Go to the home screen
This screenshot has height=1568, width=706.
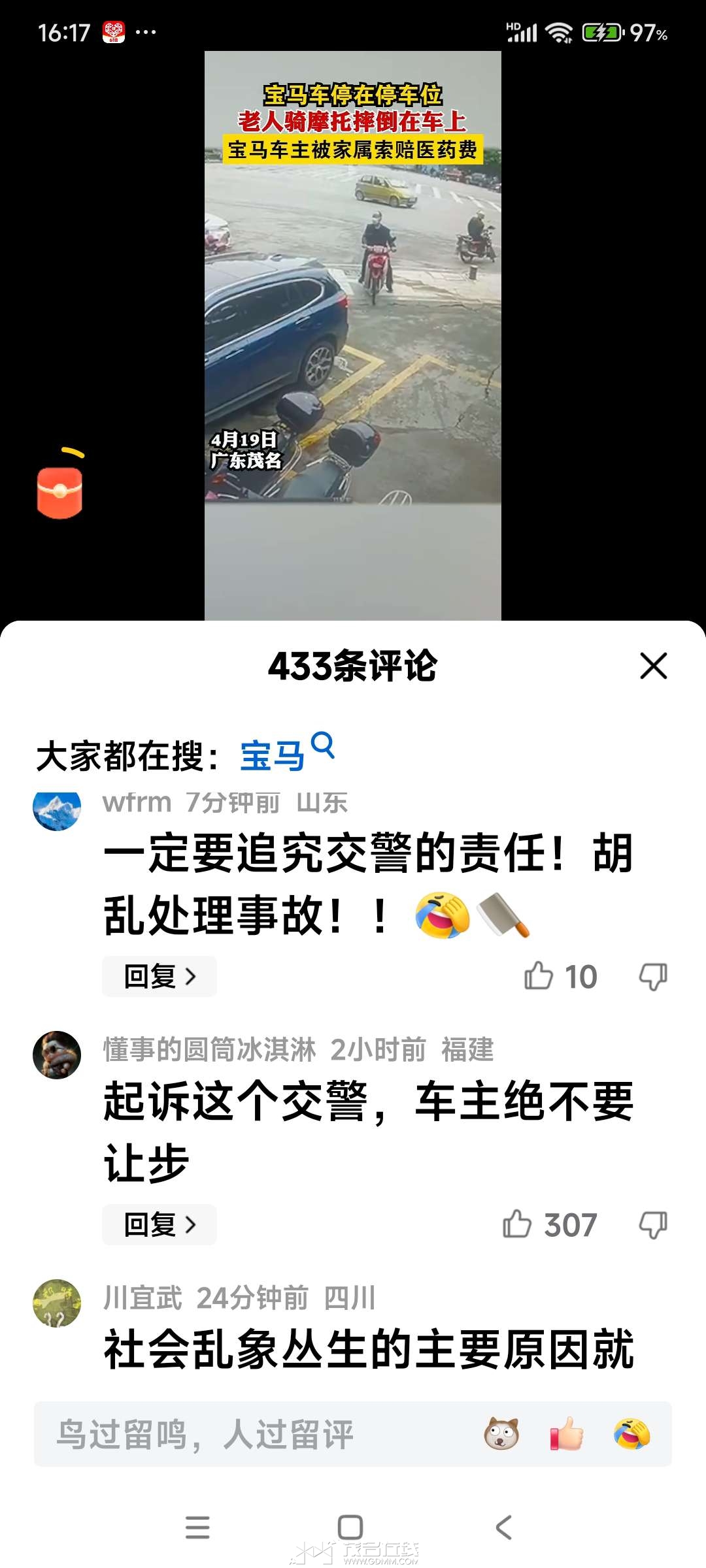coord(350,1527)
